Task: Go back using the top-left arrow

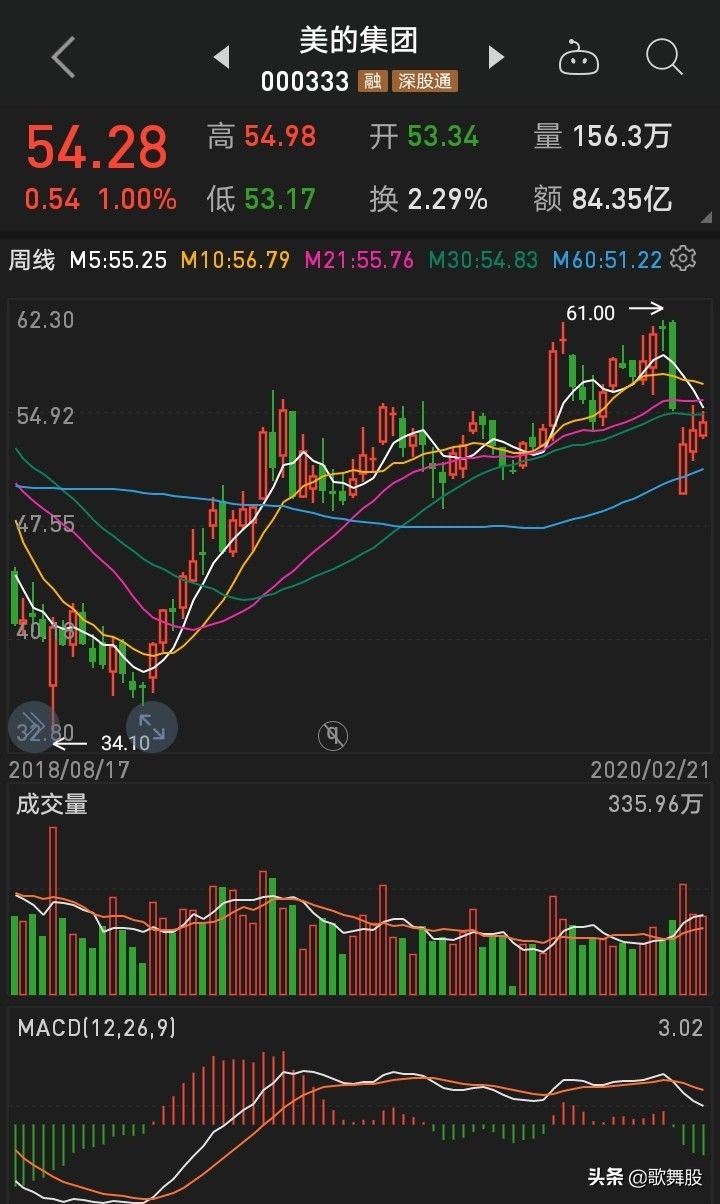Action: (63, 58)
